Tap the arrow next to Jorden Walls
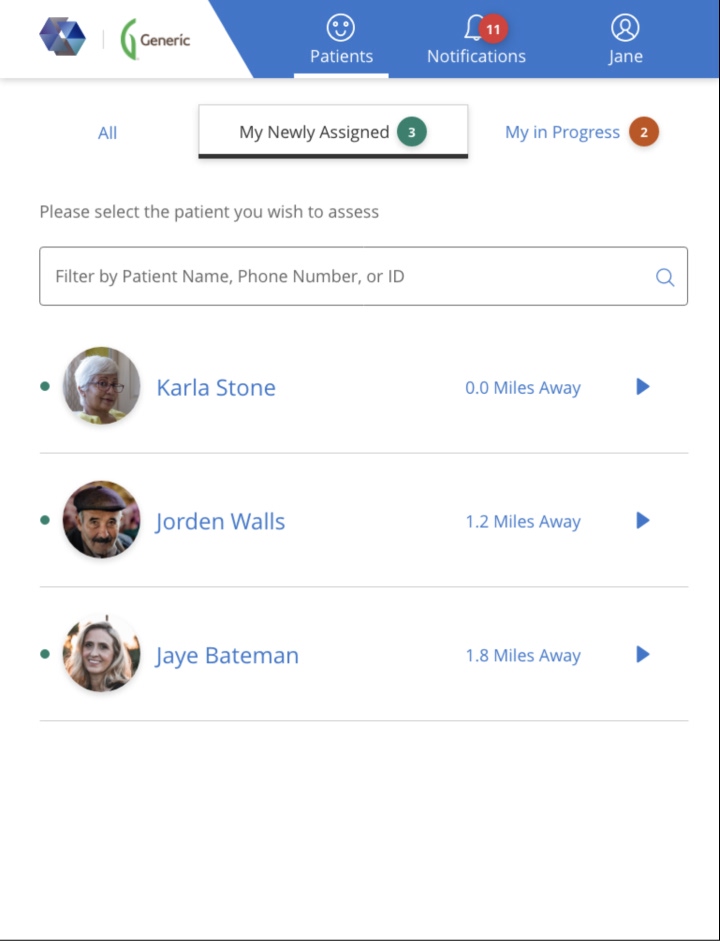The width and height of the screenshot is (720, 941). 643,520
